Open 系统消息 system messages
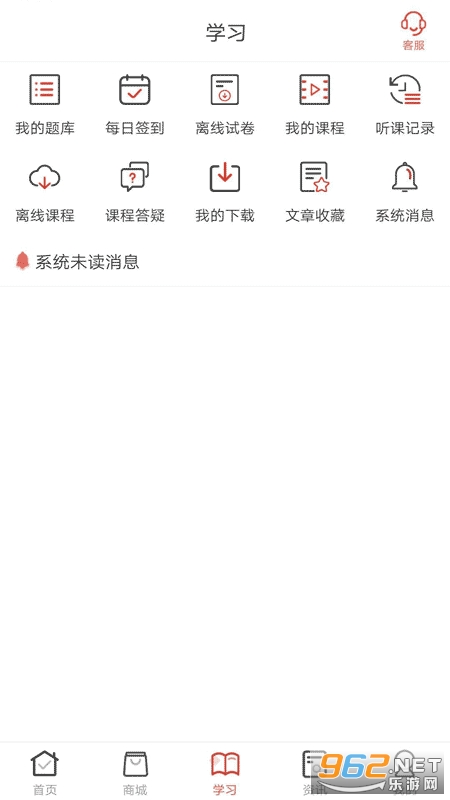This screenshot has height=800, width=450. [x=405, y=192]
